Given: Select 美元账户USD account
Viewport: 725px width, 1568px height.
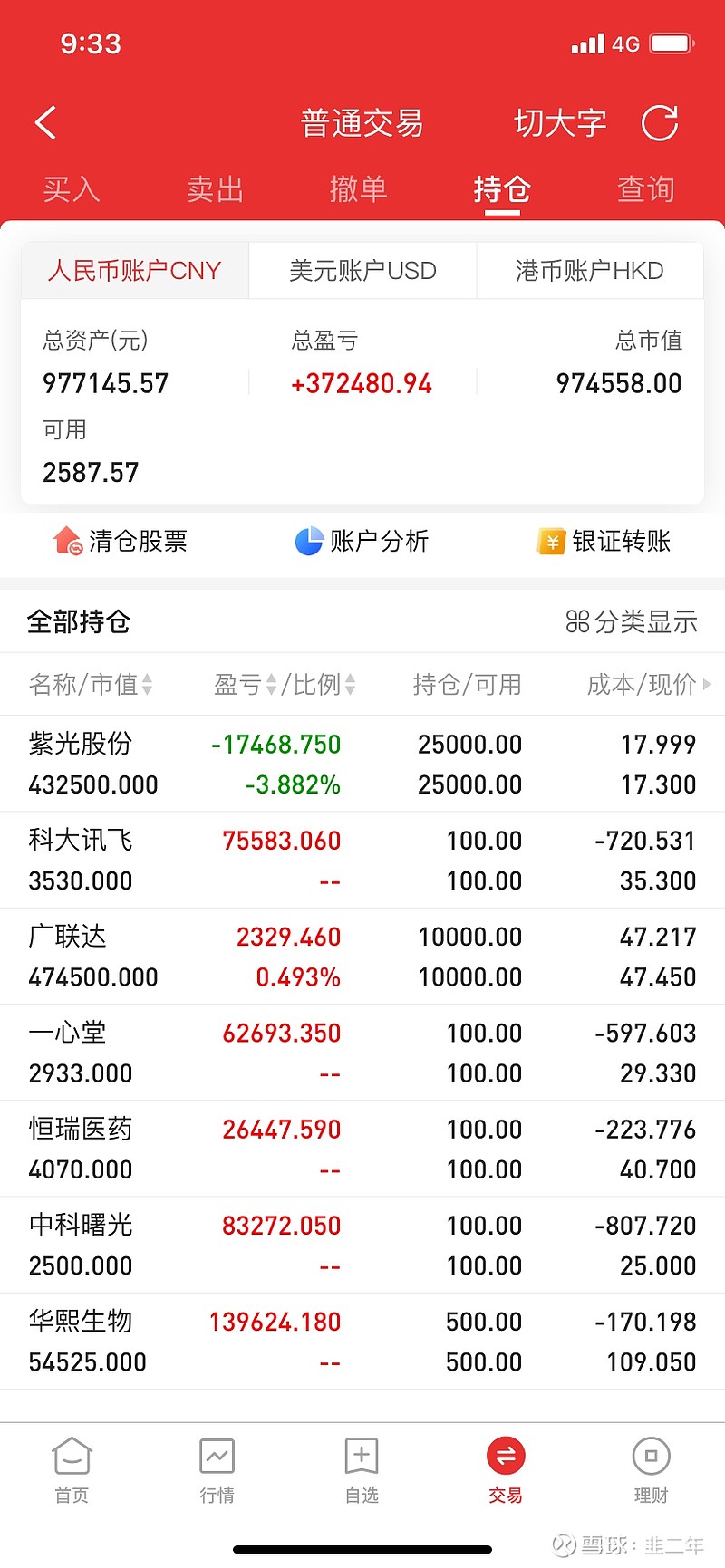Looking at the screenshot, I should pyautogui.click(x=362, y=271).
